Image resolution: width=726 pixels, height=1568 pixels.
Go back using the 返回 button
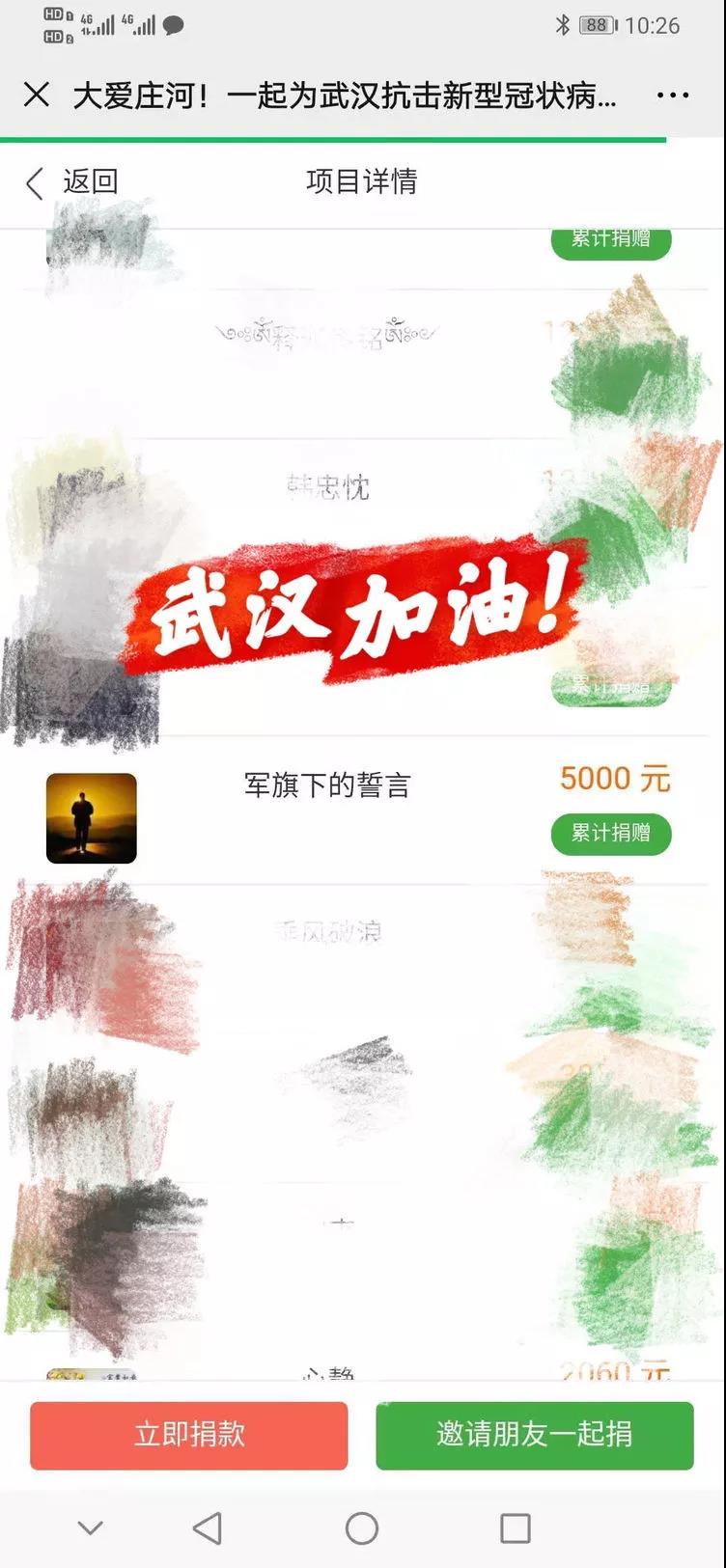[71, 181]
